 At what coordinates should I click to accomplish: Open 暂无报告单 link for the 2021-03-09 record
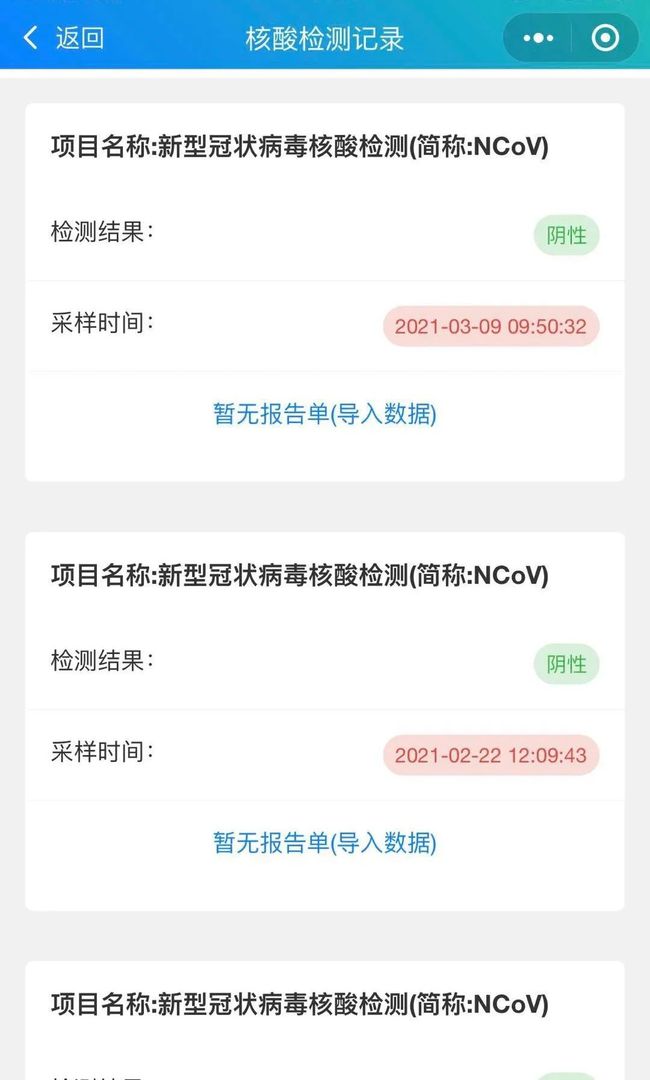click(324, 414)
